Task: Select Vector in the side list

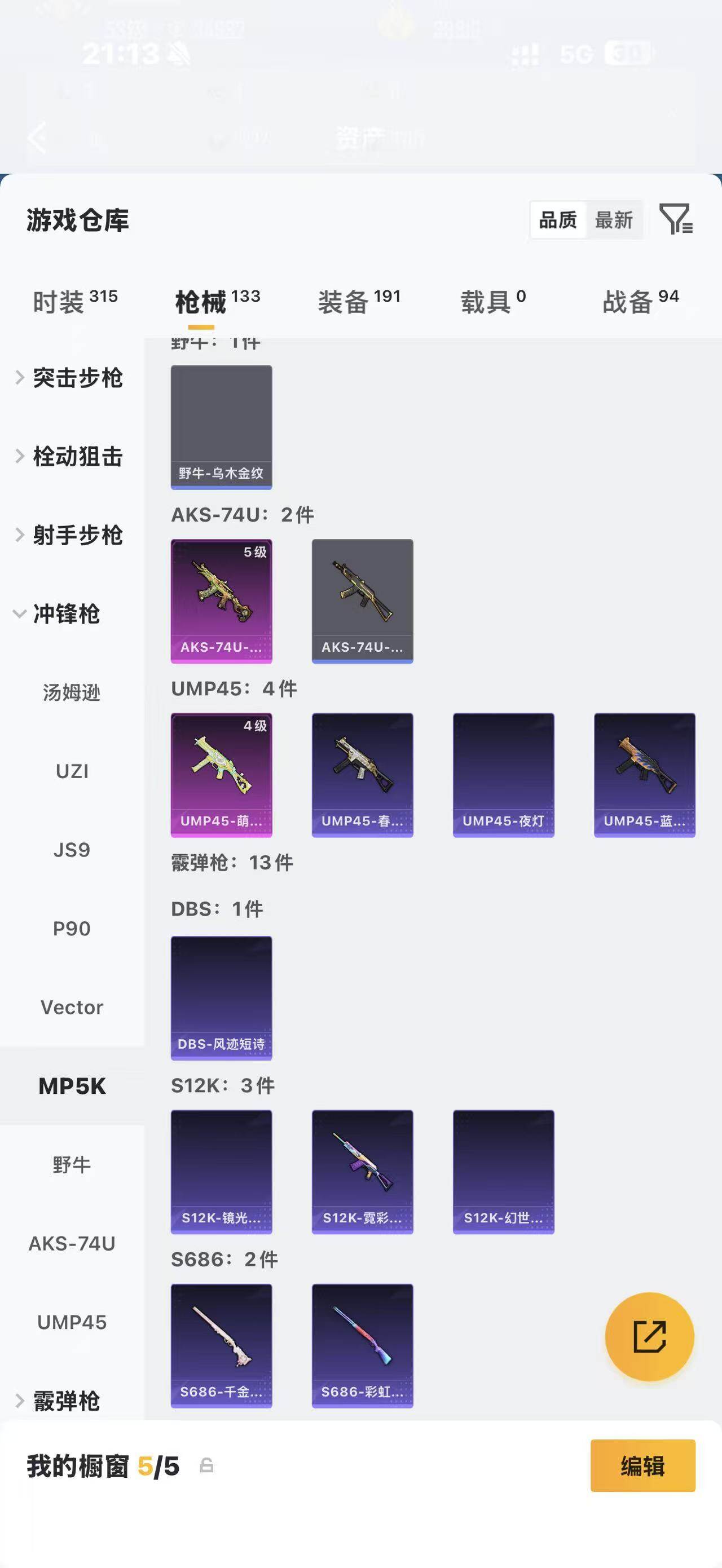Action: (x=72, y=1008)
